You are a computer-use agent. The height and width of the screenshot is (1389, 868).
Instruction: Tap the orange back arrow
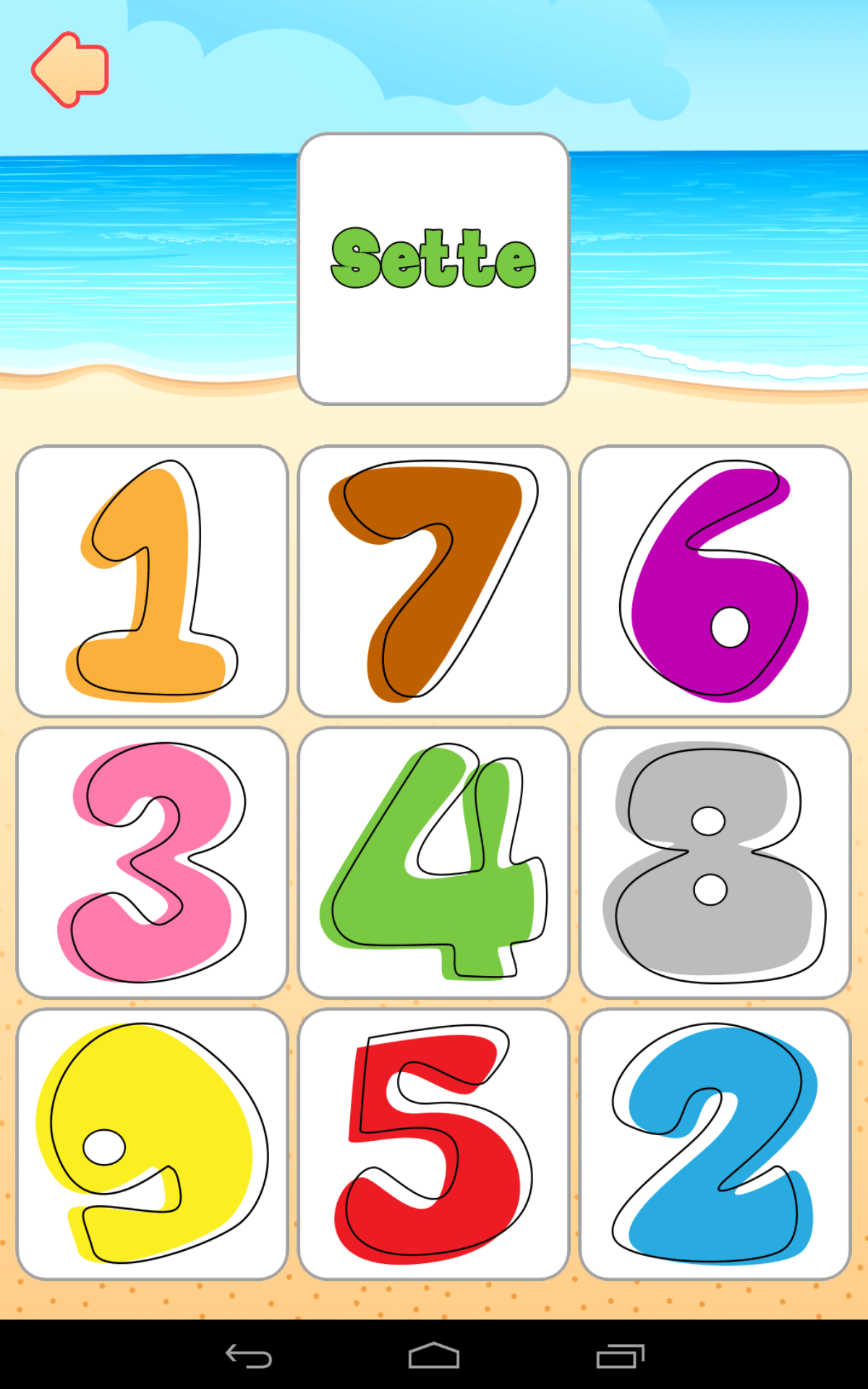(x=70, y=69)
